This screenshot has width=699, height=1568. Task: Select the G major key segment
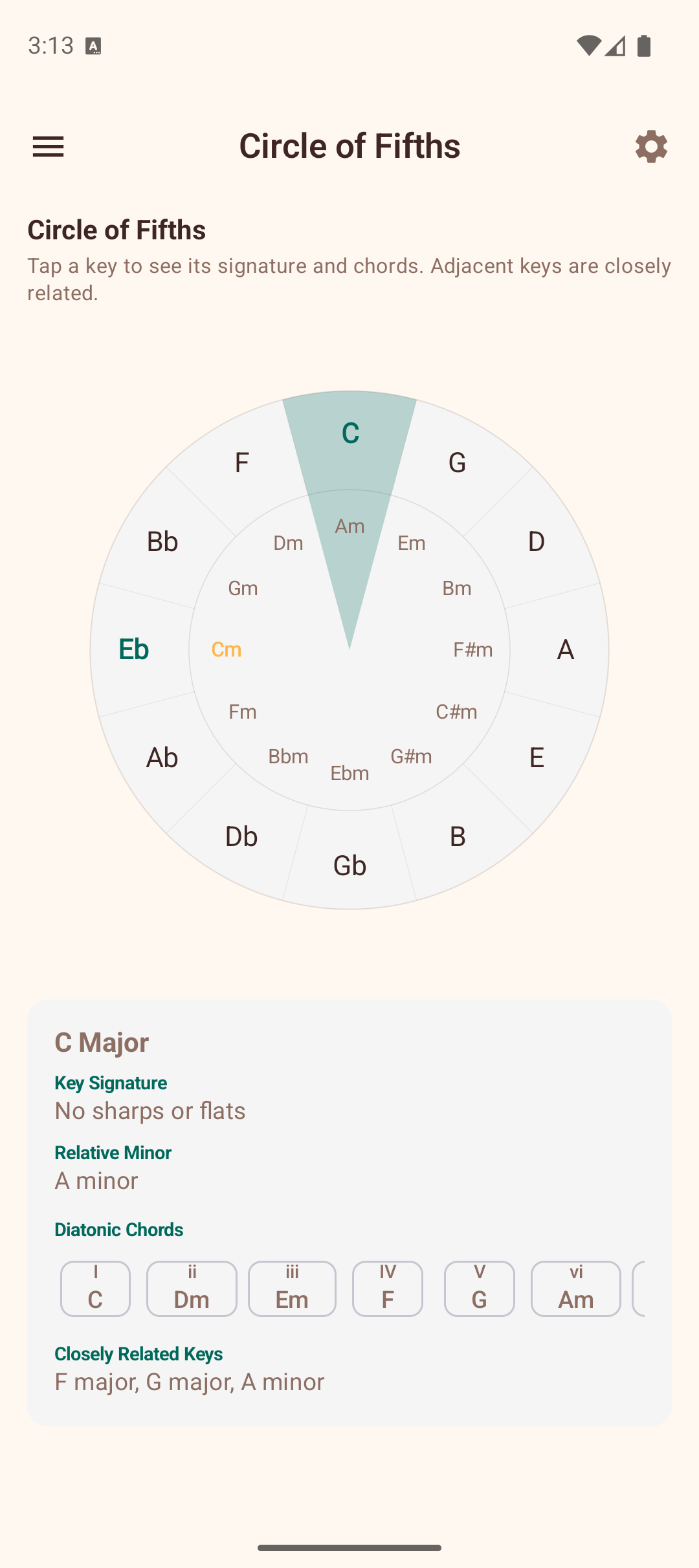click(x=457, y=463)
